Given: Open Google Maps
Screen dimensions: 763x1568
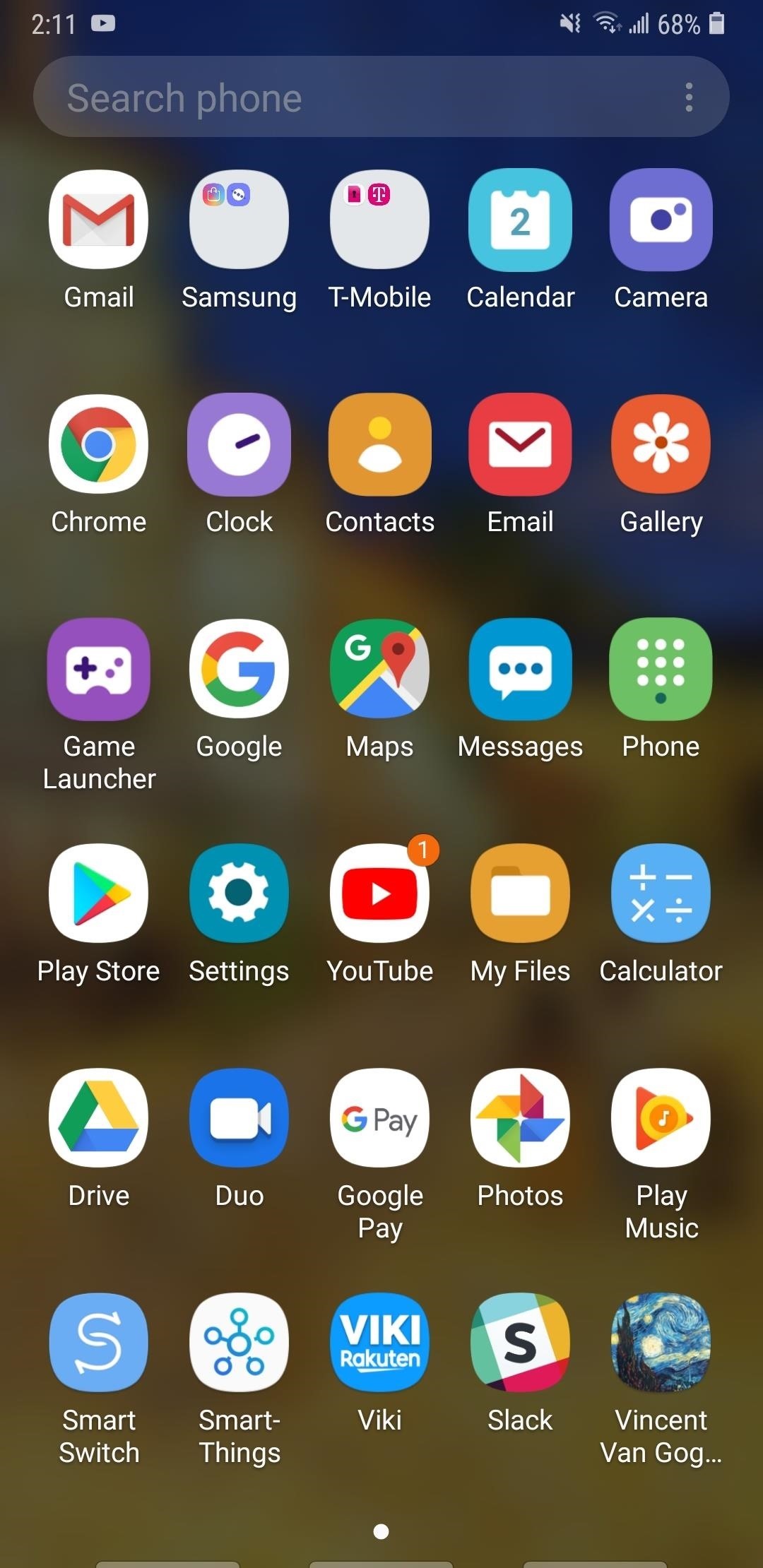Looking at the screenshot, I should [379, 670].
